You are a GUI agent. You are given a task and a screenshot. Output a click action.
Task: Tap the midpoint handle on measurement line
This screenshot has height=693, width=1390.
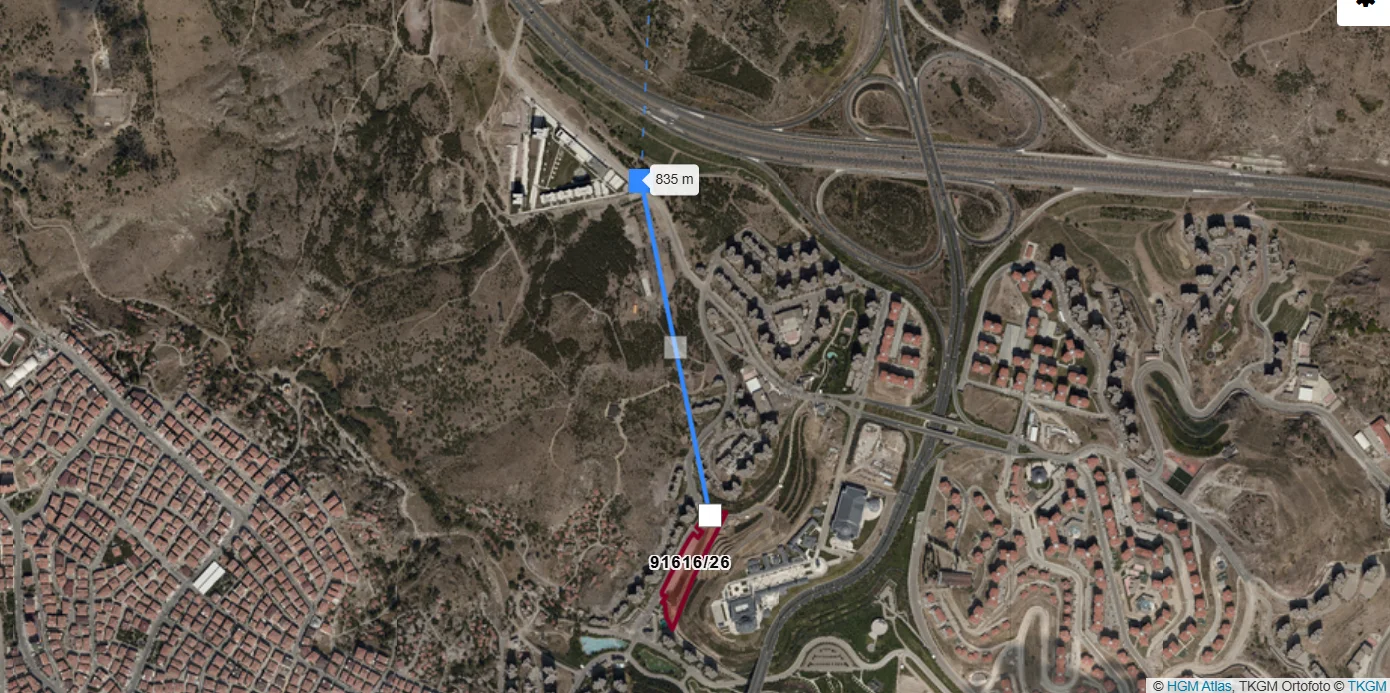[675, 347]
